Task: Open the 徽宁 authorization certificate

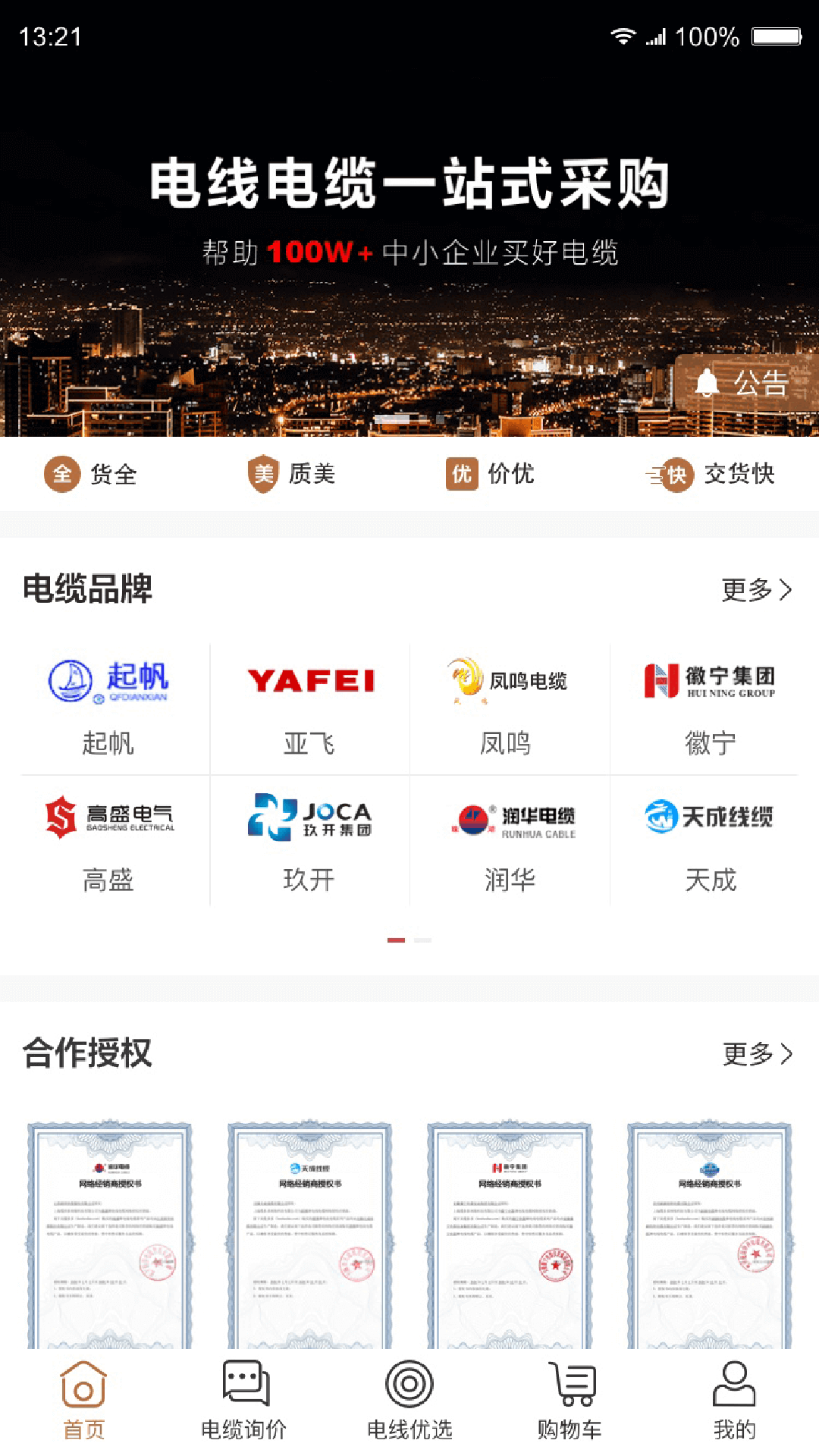Action: pyautogui.click(x=510, y=1234)
